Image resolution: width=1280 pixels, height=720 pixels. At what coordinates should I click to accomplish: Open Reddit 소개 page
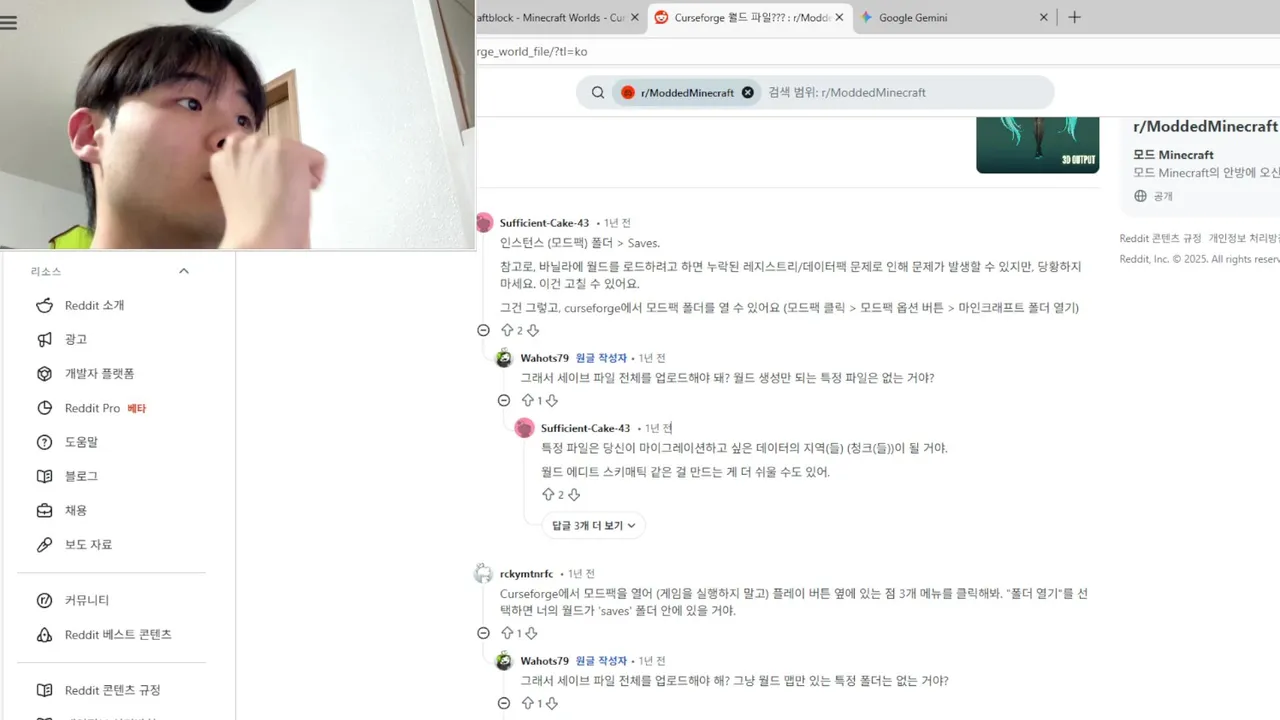pyautogui.click(x=94, y=306)
